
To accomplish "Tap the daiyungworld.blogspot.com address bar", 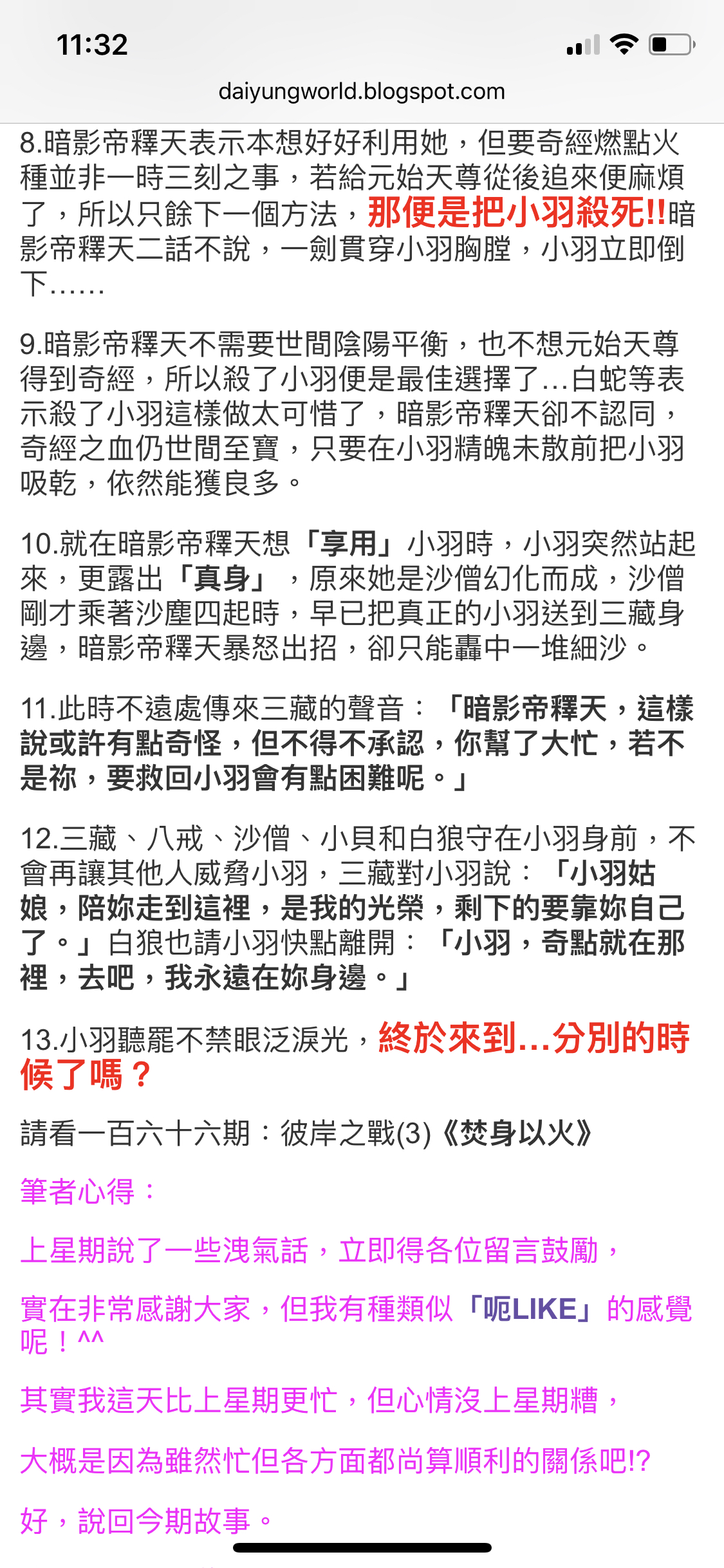I will coord(362,91).
